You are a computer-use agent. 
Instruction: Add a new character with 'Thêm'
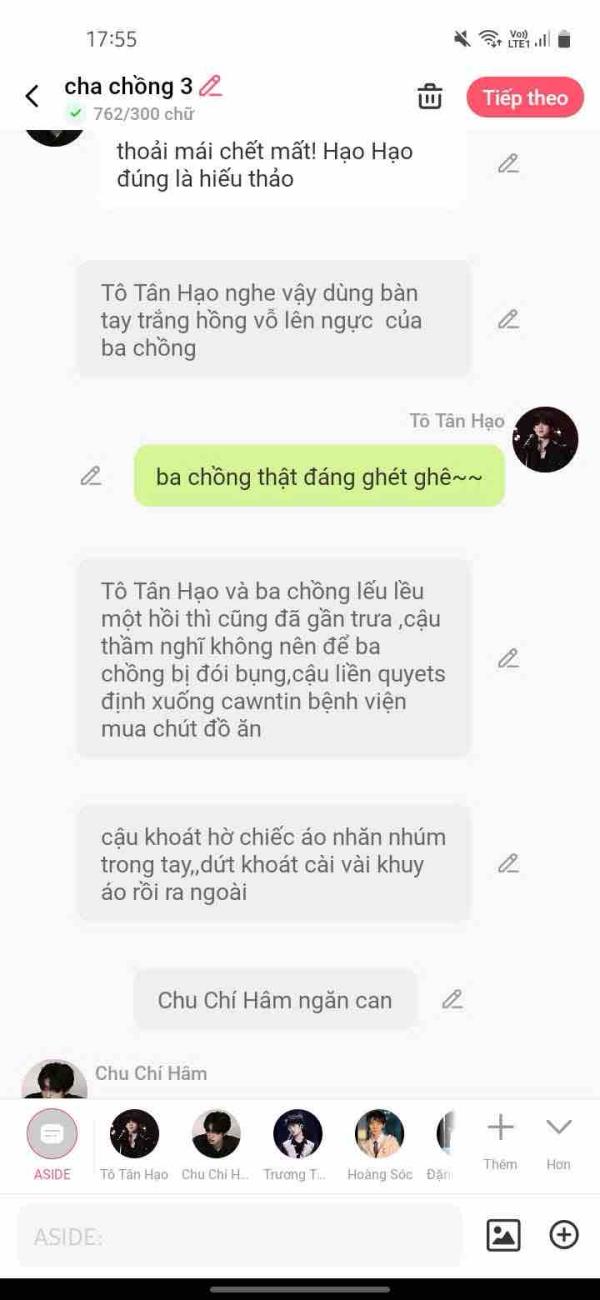pyautogui.click(x=500, y=1139)
